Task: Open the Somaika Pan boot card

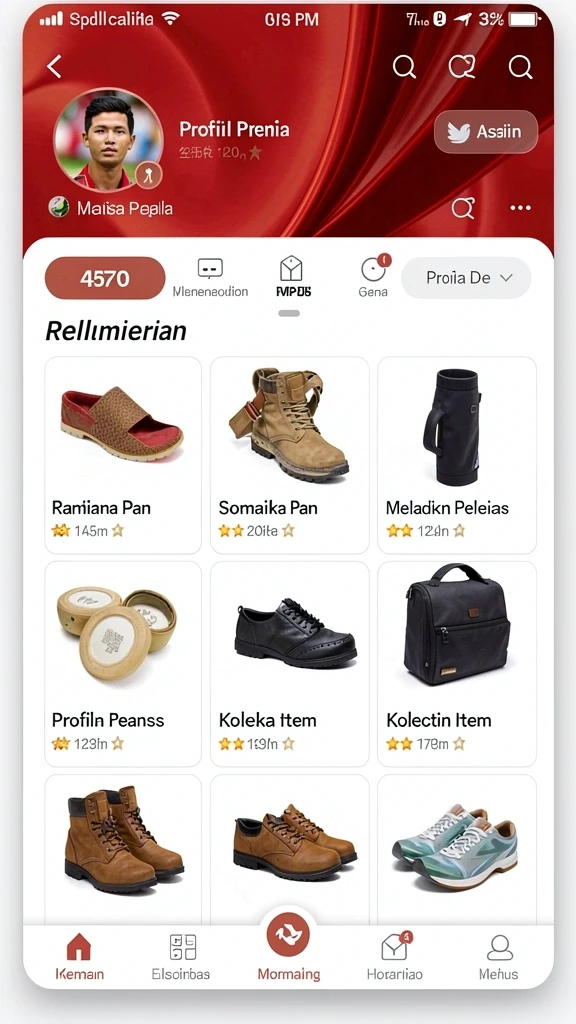Action: (x=289, y=455)
